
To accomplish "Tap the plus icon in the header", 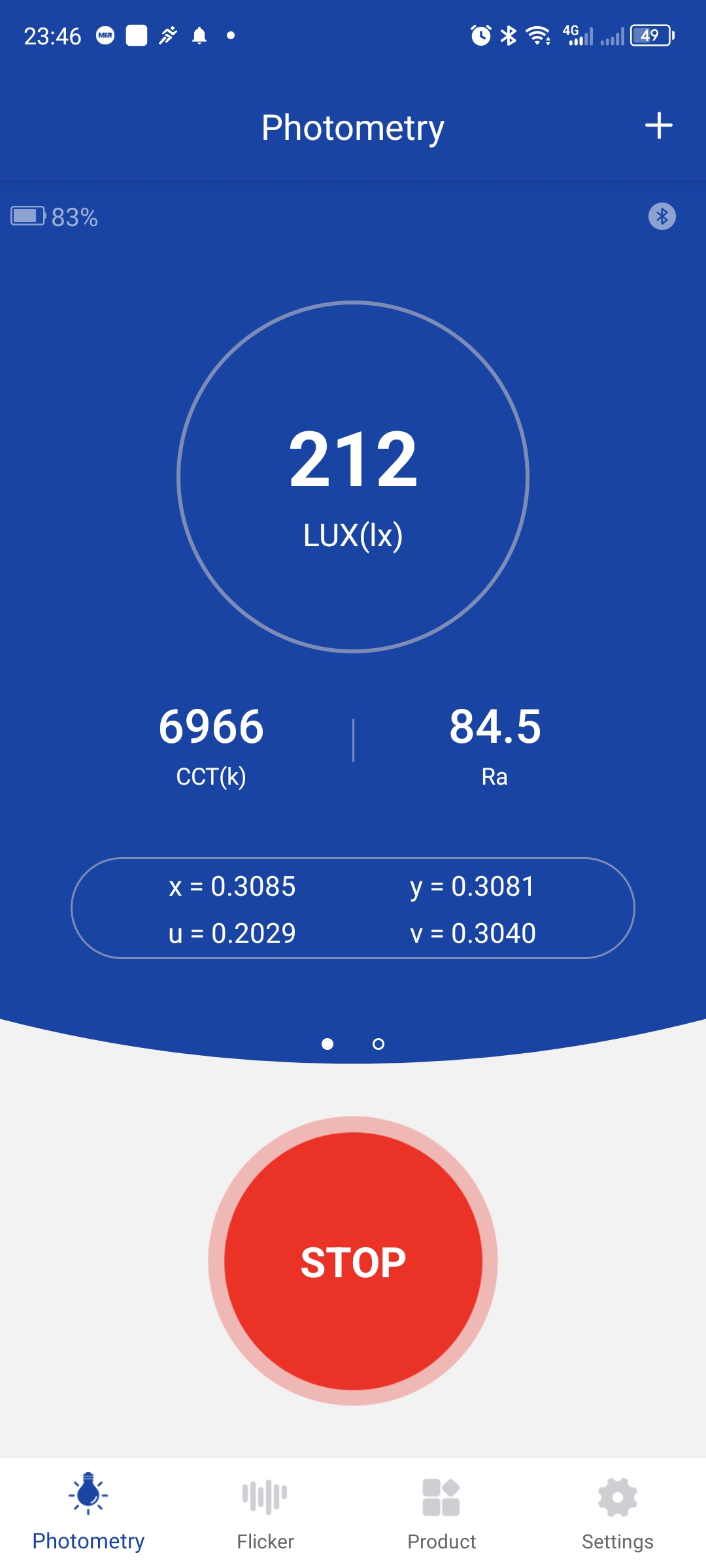I will point(658,125).
